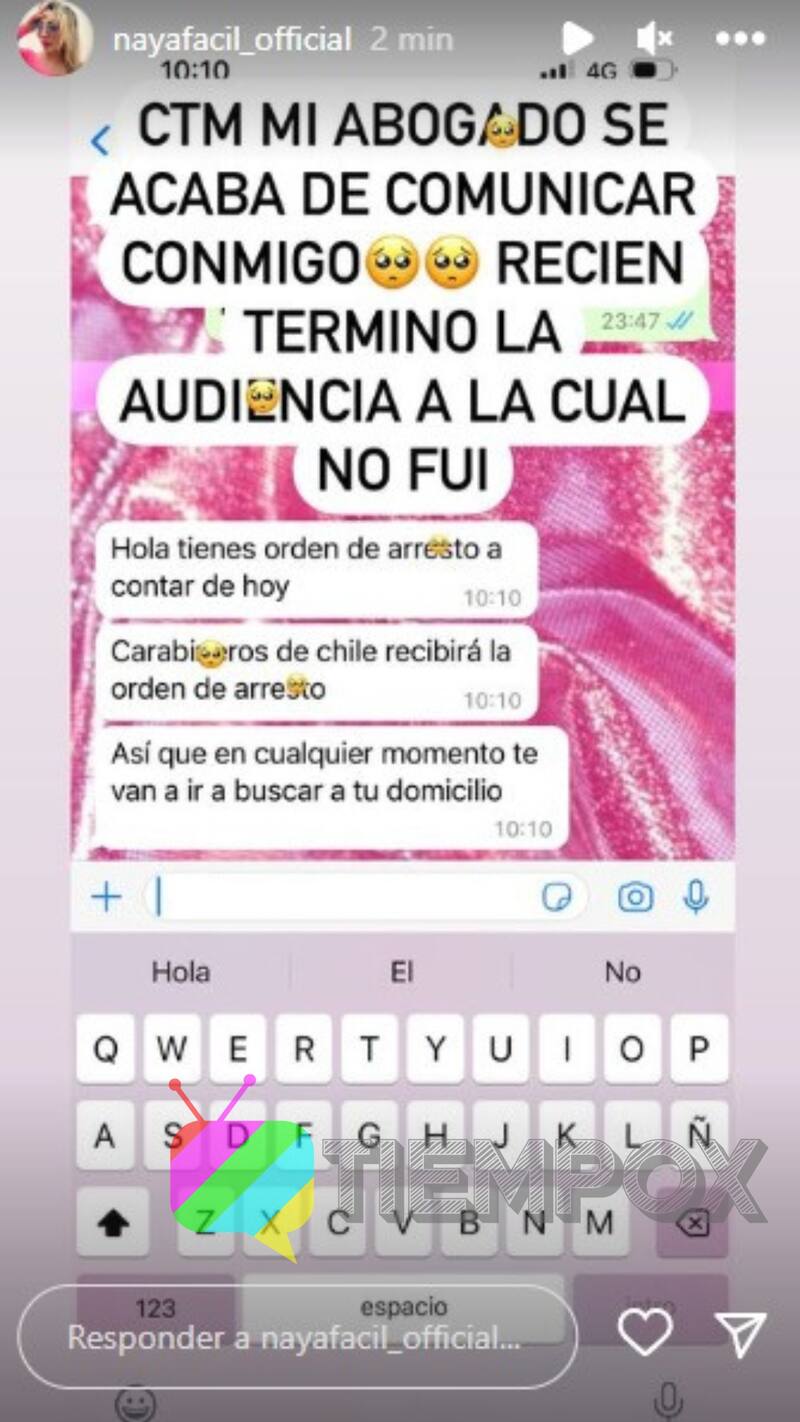Open the story overflow menu
Image resolution: width=800 pixels, height=1422 pixels.
point(740,39)
